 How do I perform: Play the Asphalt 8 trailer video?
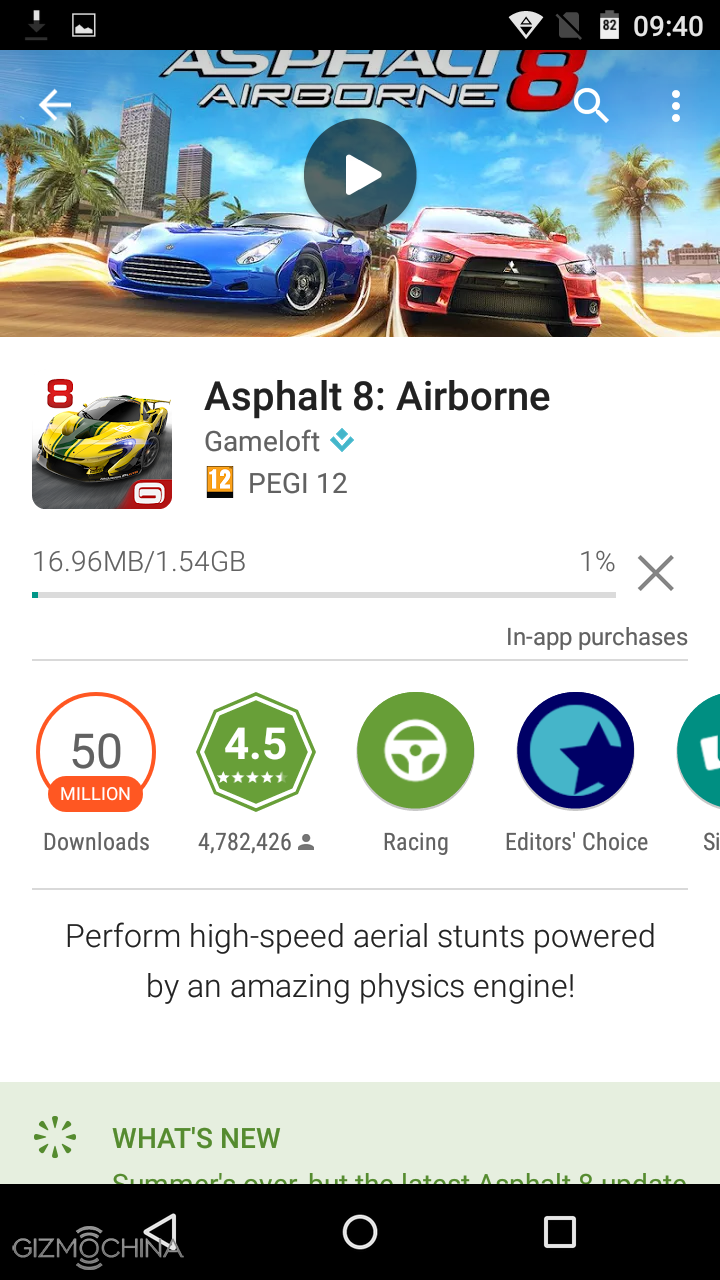pos(360,176)
